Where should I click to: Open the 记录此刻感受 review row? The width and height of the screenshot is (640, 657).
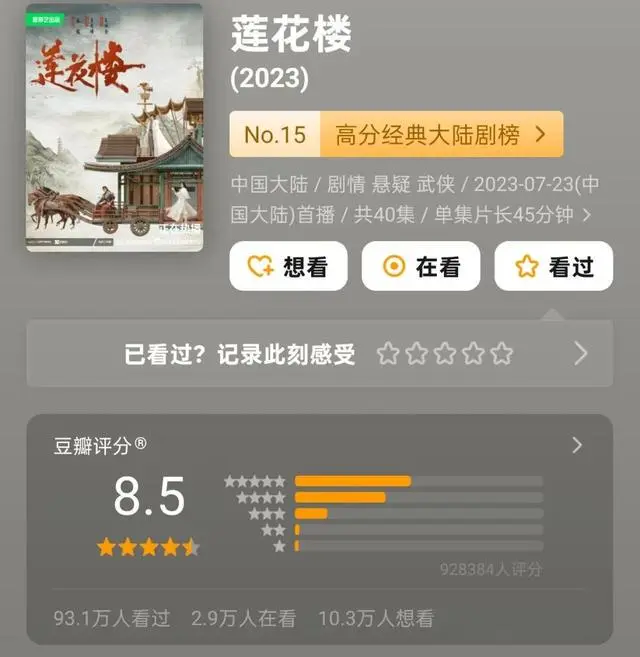pos(320,353)
